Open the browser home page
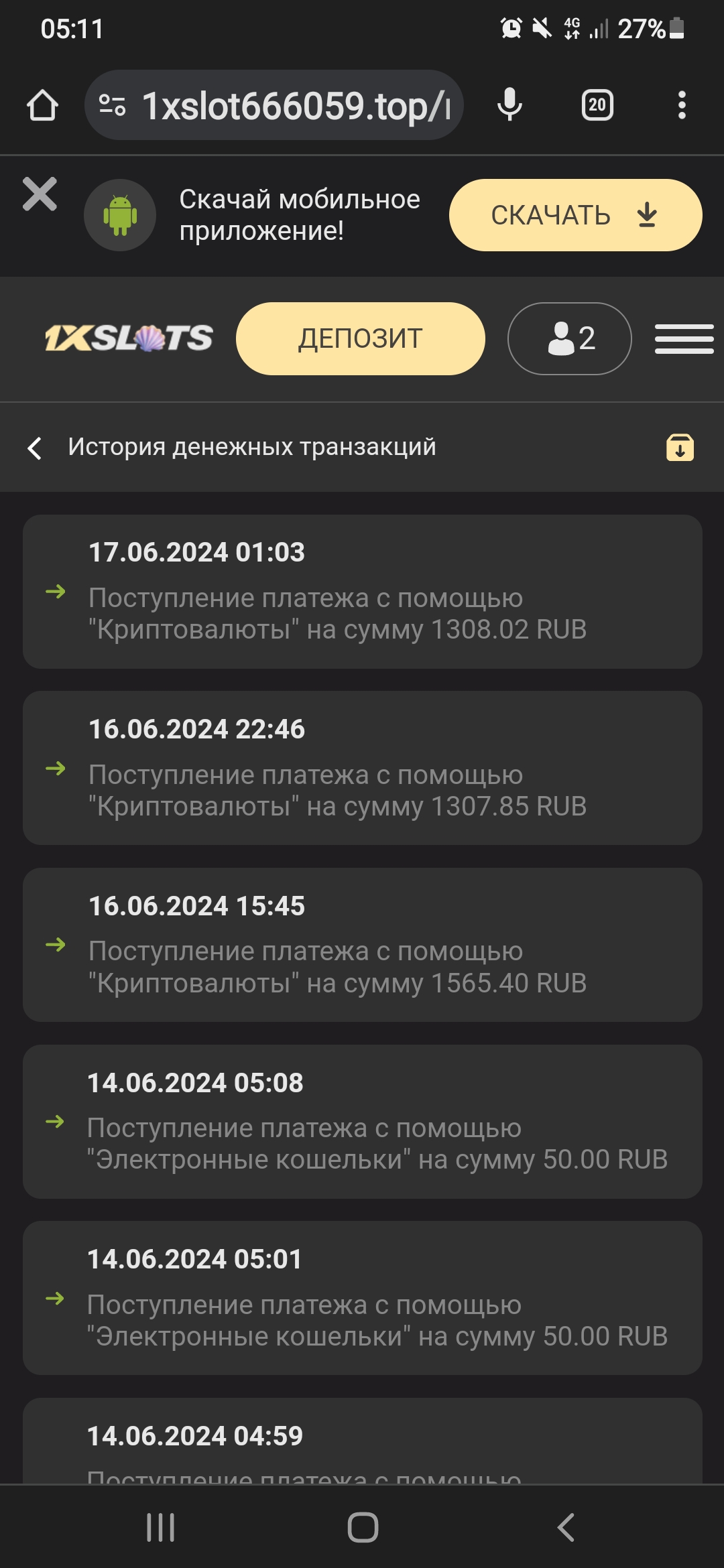Viewport: 724px width, 1568px height. point(42,105)
